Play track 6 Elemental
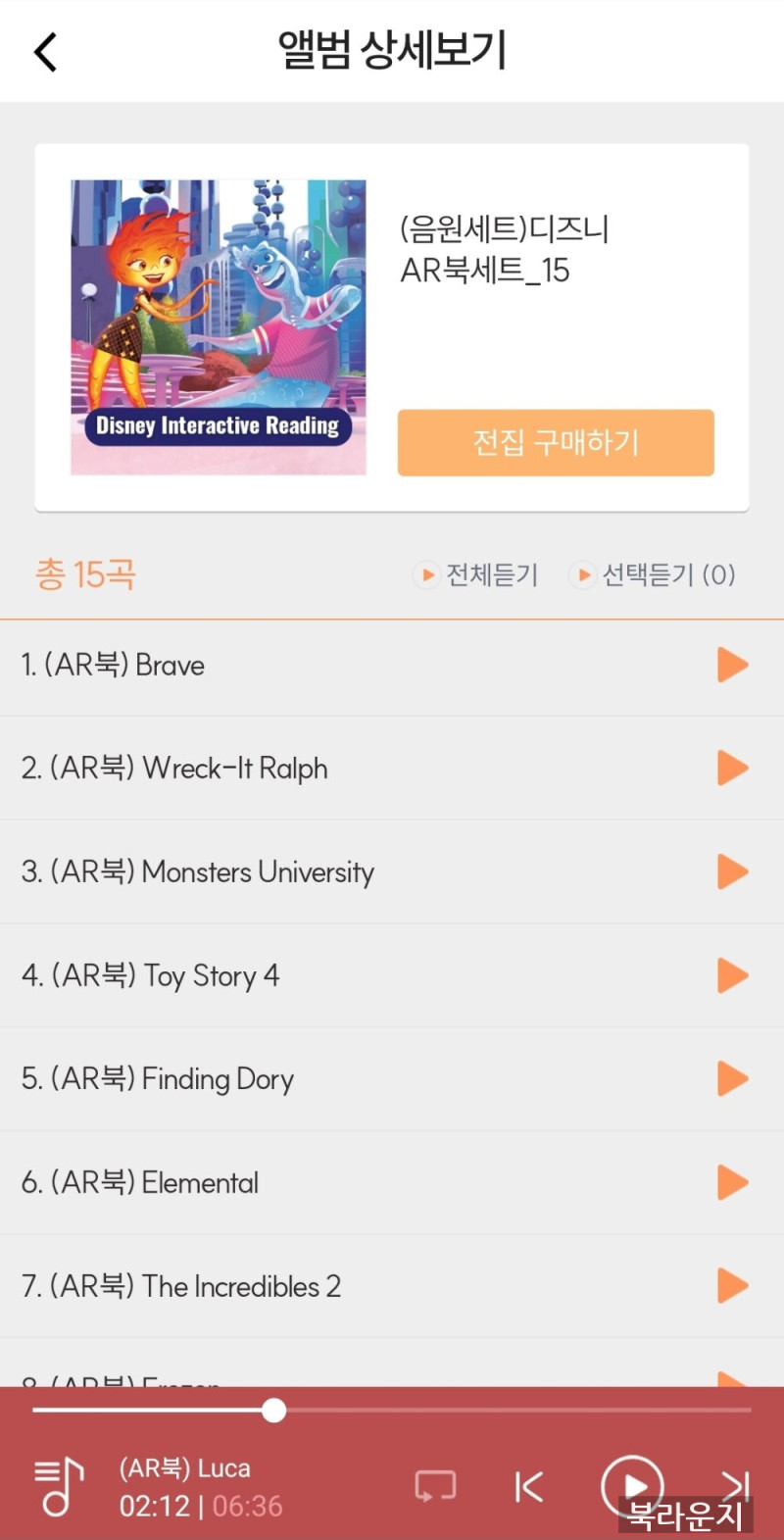The width and height of the screenshot is (784, 1540). (x=732, y=1182)
